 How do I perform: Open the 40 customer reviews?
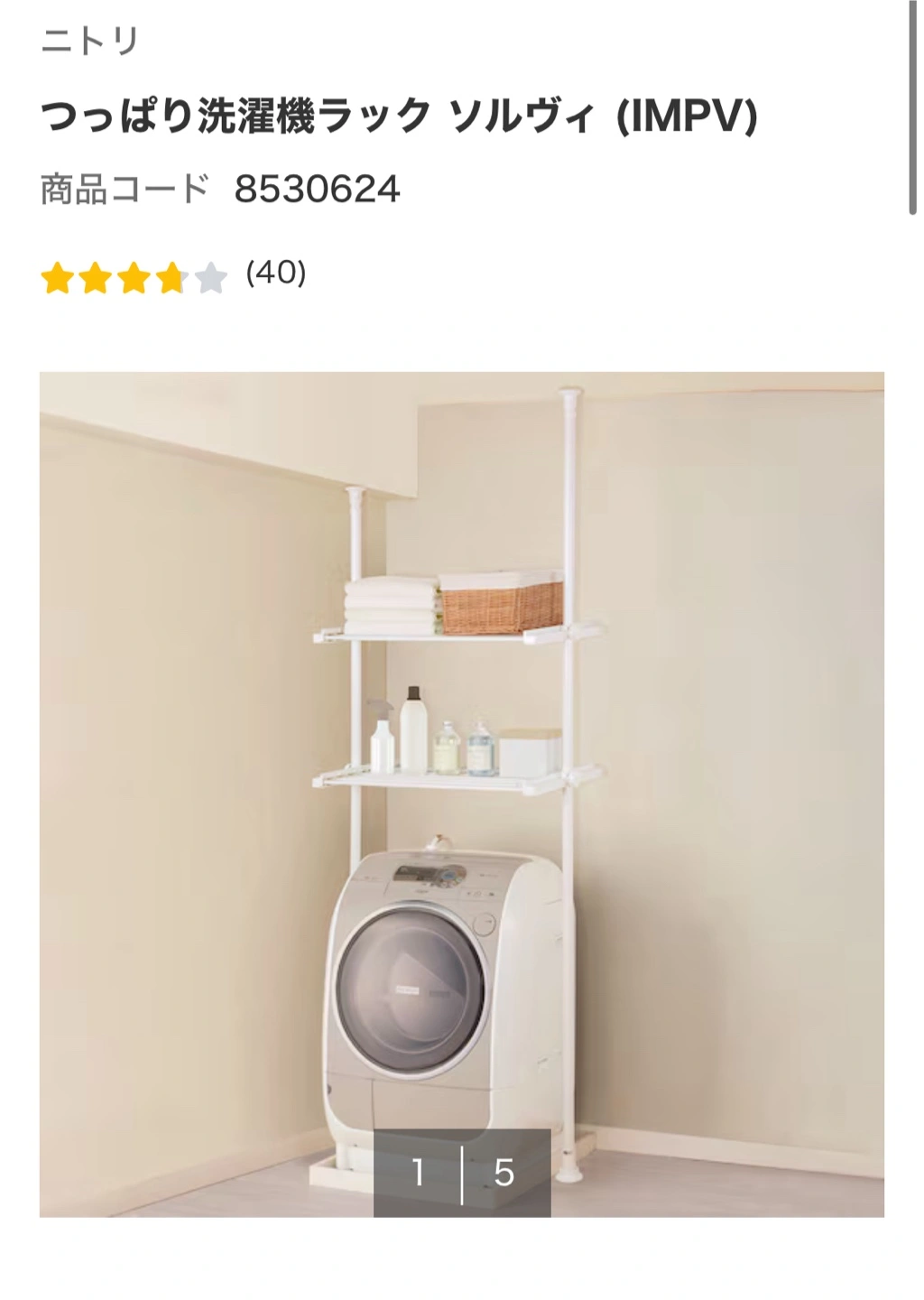(x=276, y=273)
